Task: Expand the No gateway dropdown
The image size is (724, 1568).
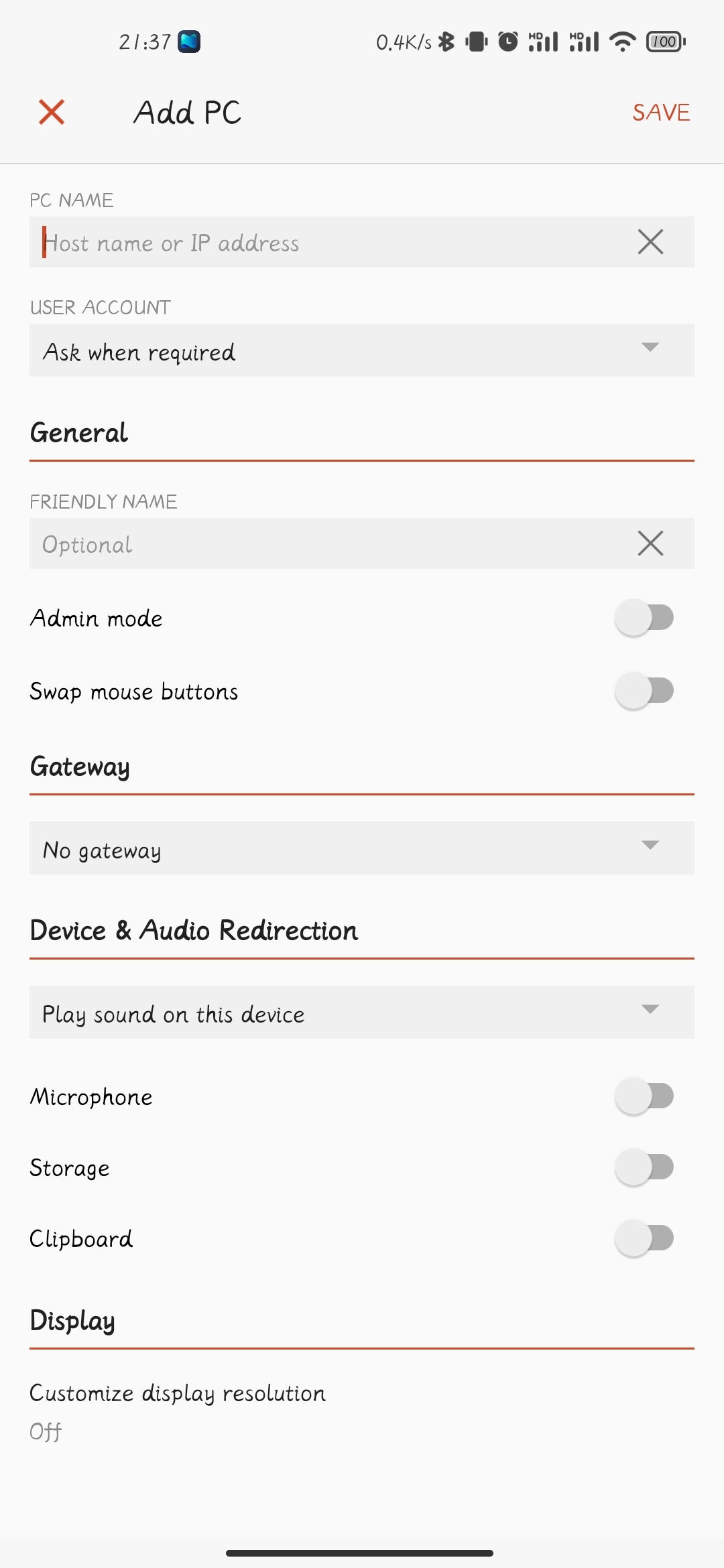Action: (362, 848)
